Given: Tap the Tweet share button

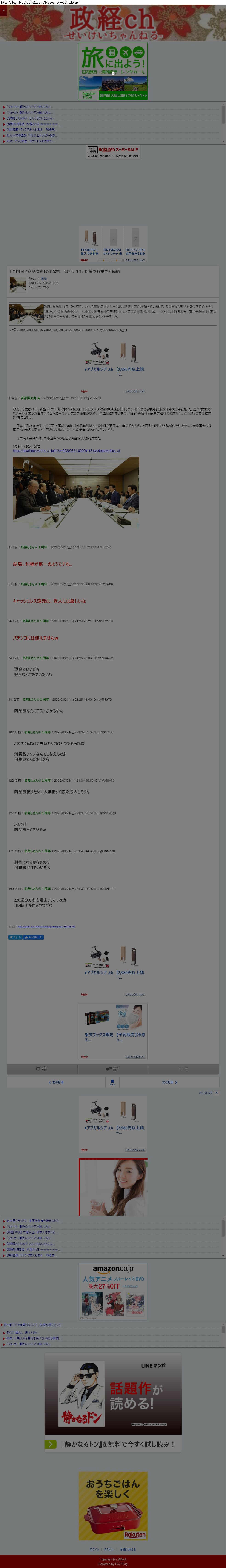Looking at the screenshot, I should coord(15,937).
